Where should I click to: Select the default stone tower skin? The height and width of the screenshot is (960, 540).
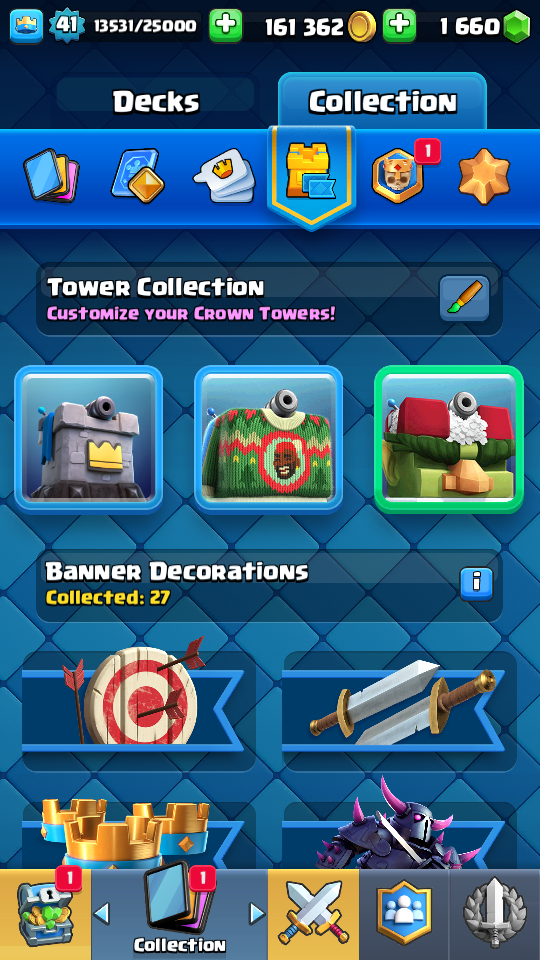[x=89, y=439]
